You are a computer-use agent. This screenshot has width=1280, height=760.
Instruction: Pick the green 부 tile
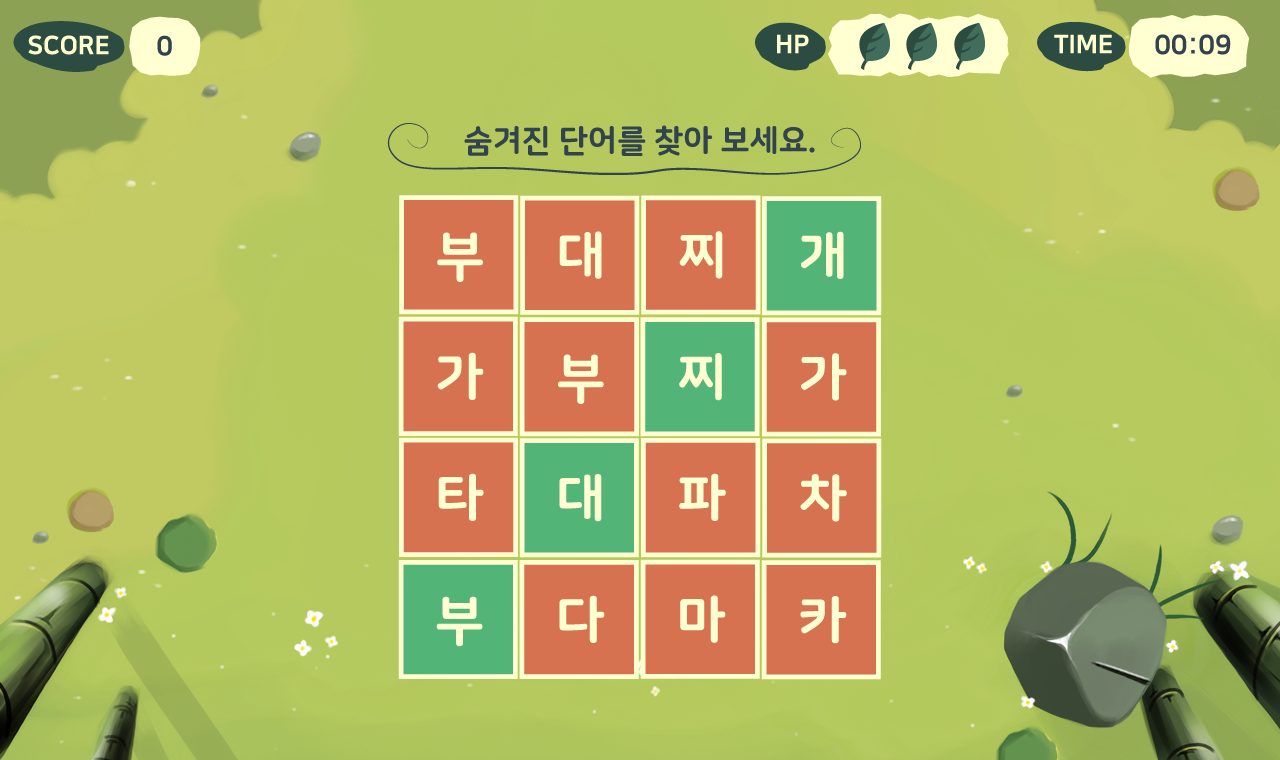click(459, 619)
